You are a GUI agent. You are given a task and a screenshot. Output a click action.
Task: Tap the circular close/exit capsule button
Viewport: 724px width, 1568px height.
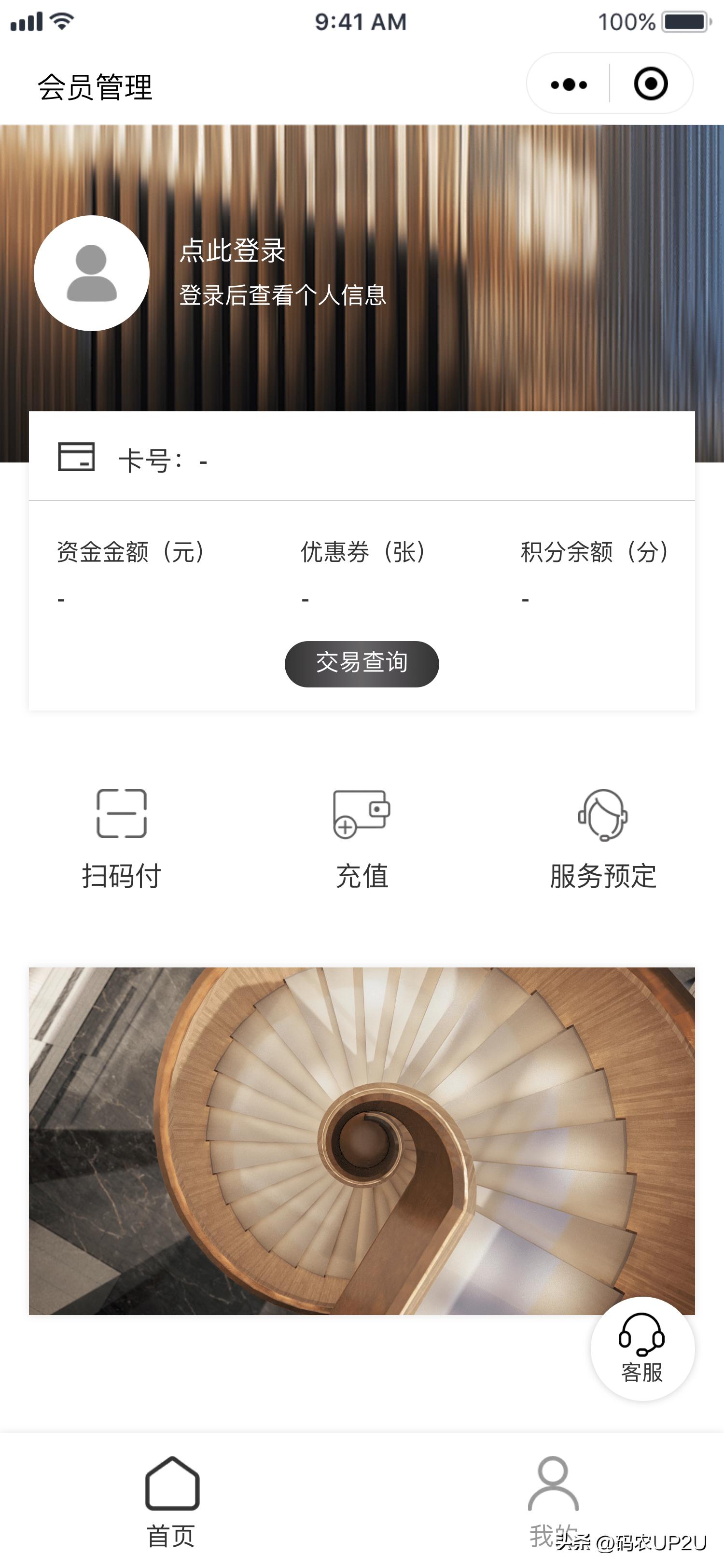650,84
